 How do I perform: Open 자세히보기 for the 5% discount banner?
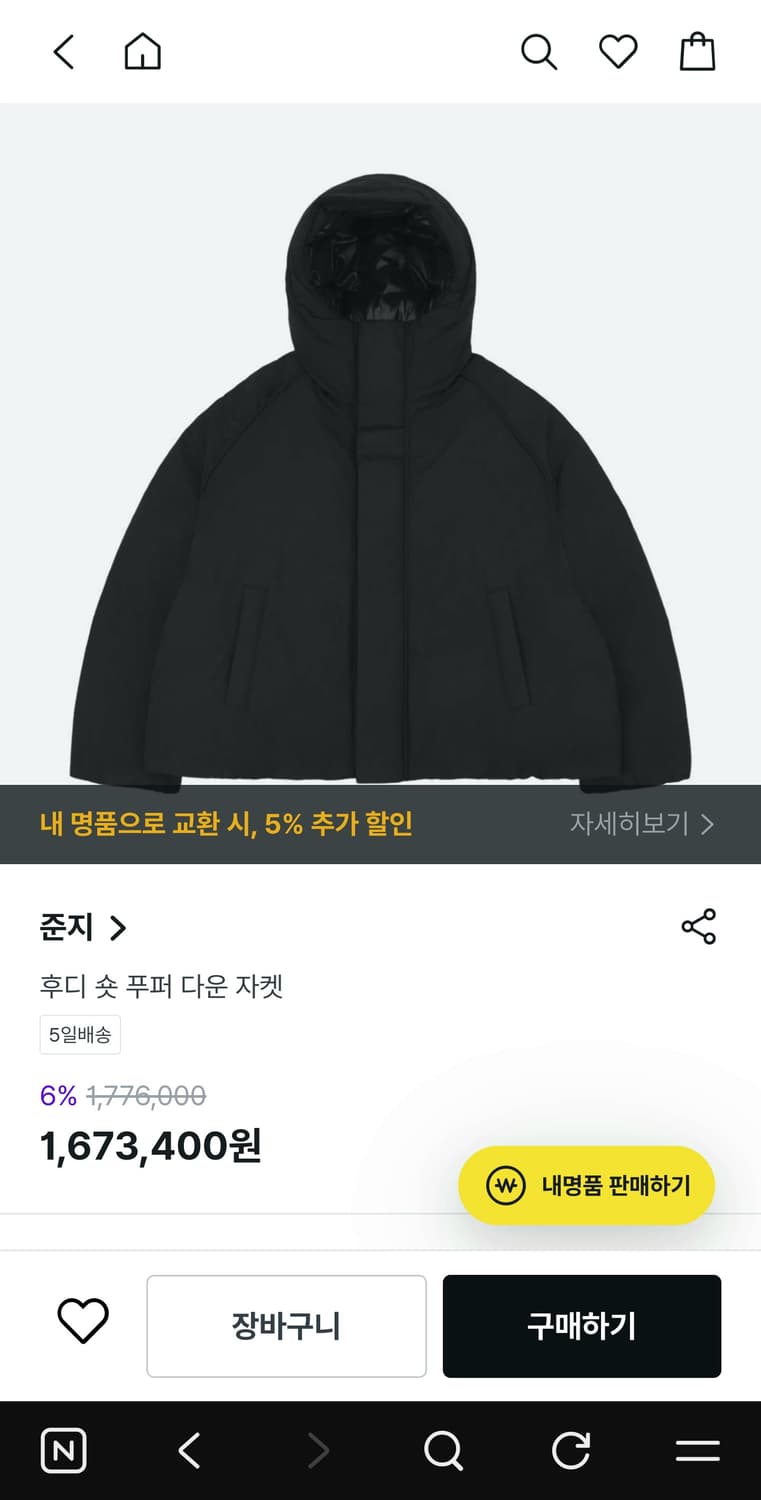(x=629, y=824)
